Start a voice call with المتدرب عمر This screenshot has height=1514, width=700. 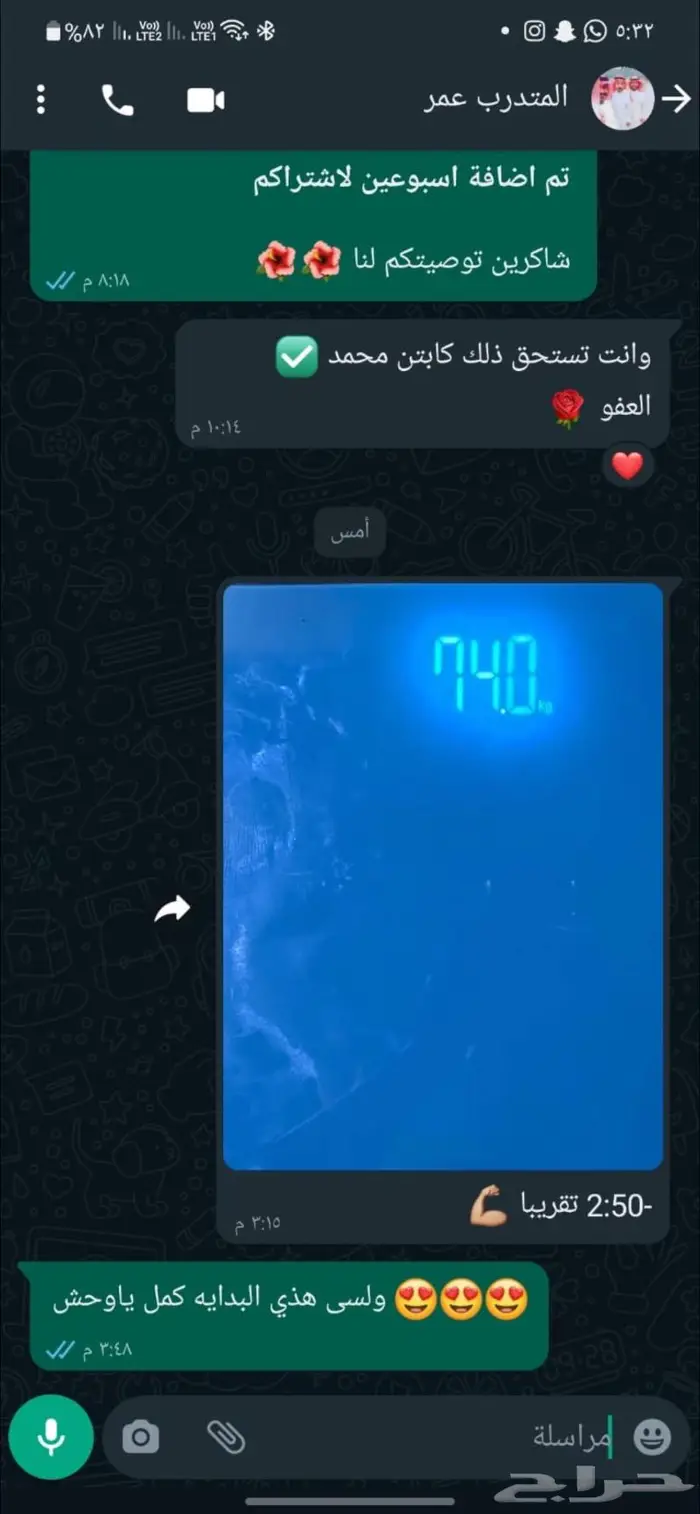117,100
